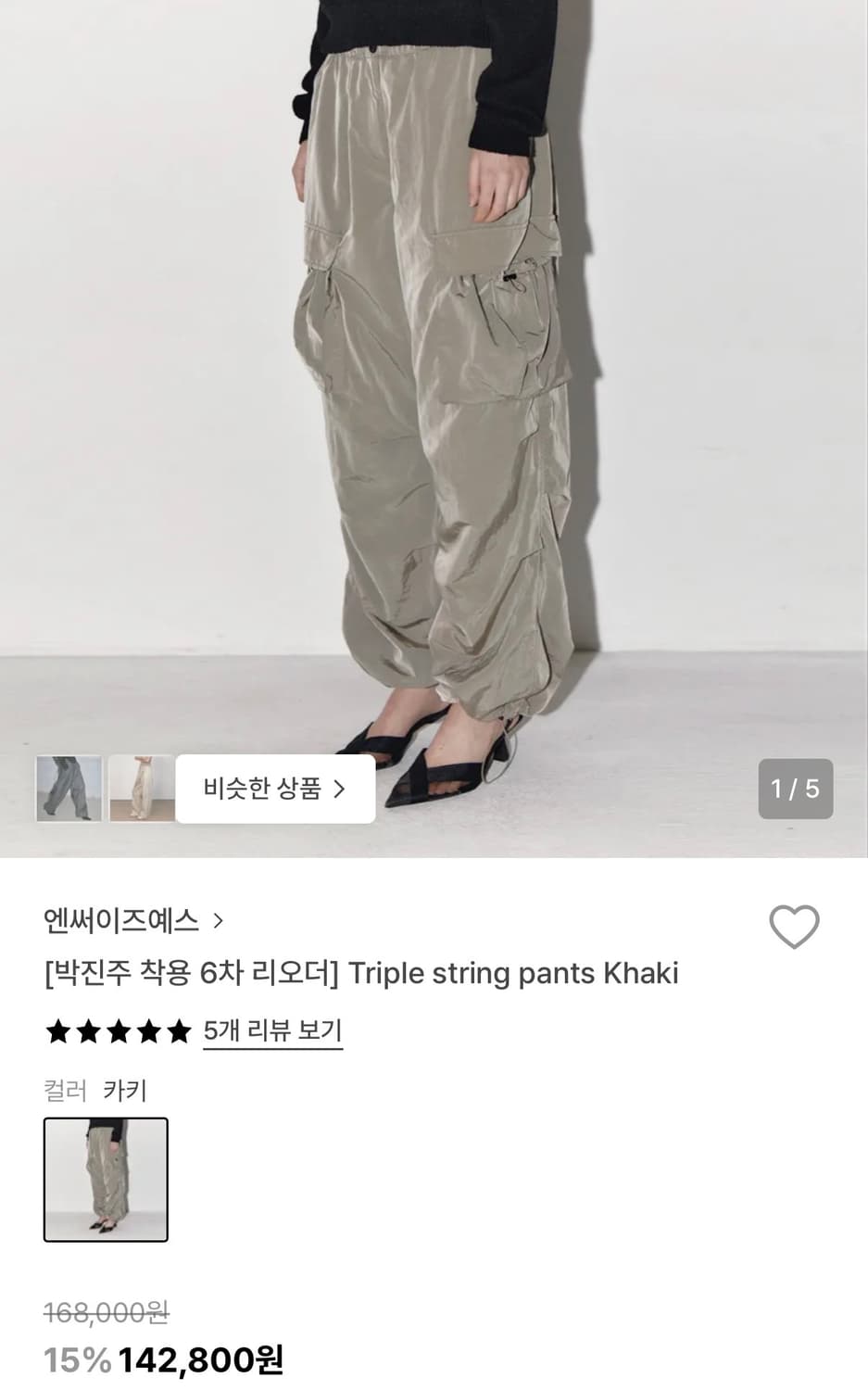Viewport: 868px width, 1390px height.
Task: Tap the main product photo of khaki pants
Action: click(434, 417)
